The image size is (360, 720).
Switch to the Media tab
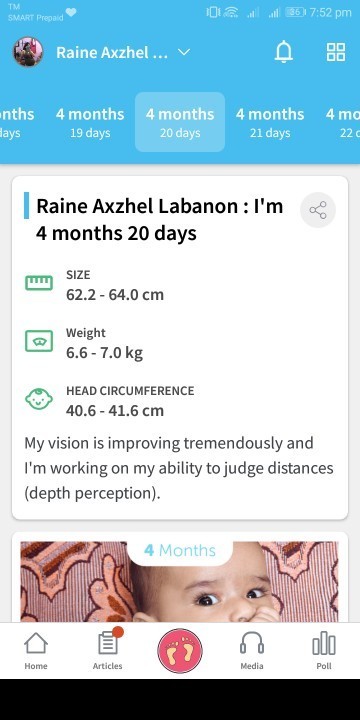pyautogui.click(x=252, y=651)
